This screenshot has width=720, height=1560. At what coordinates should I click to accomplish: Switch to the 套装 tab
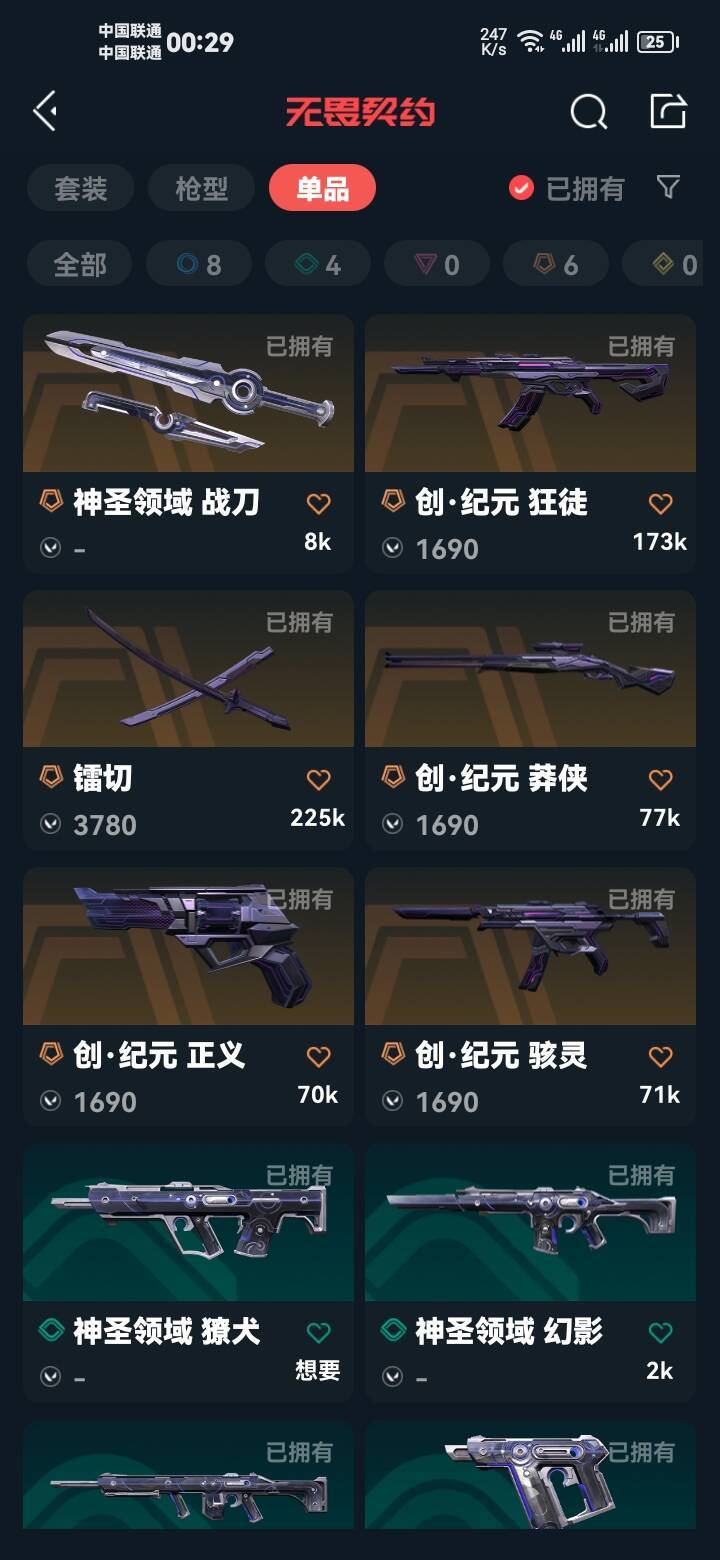click(x=80, y=188)
